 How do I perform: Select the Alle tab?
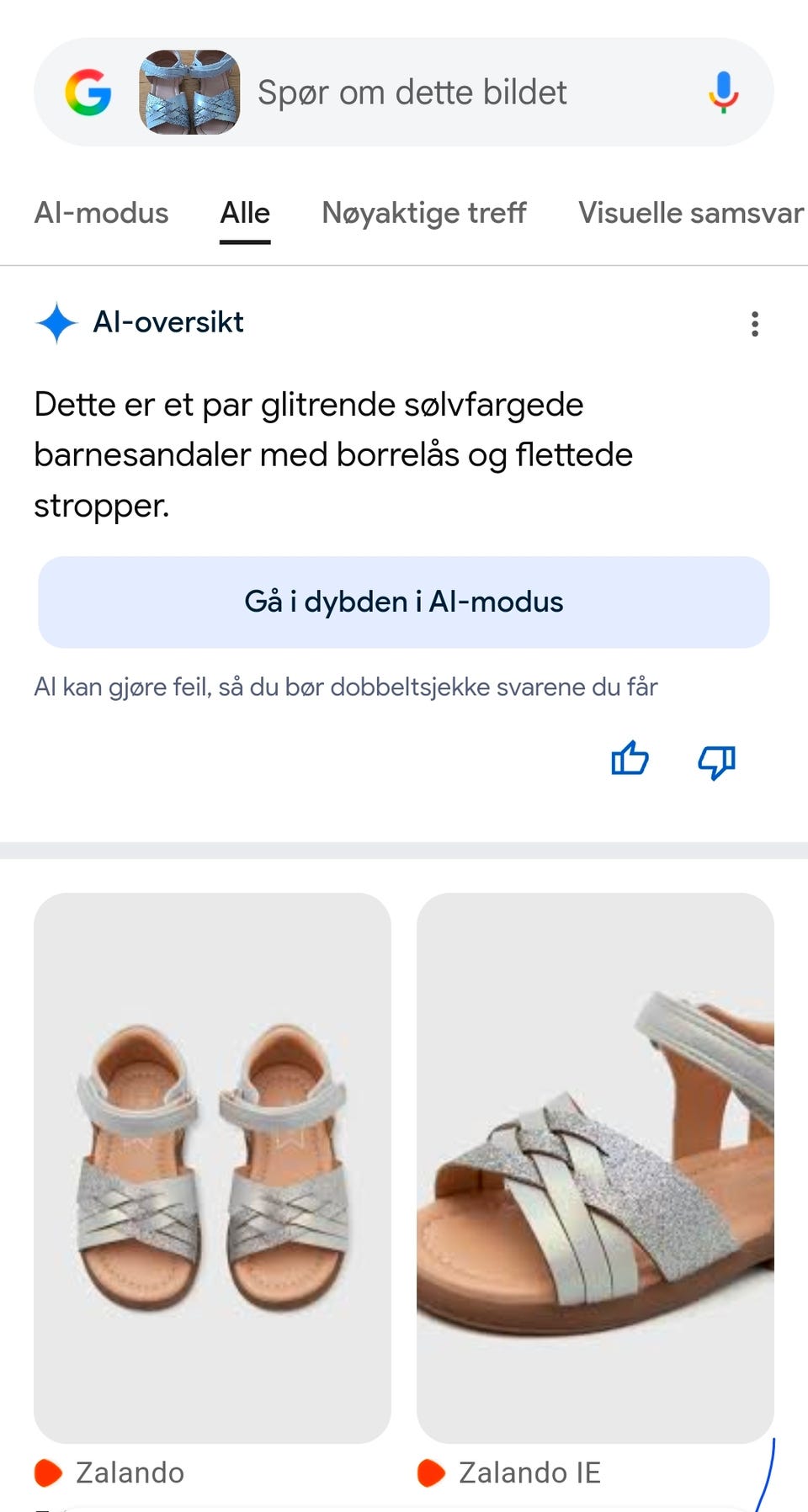244,213
